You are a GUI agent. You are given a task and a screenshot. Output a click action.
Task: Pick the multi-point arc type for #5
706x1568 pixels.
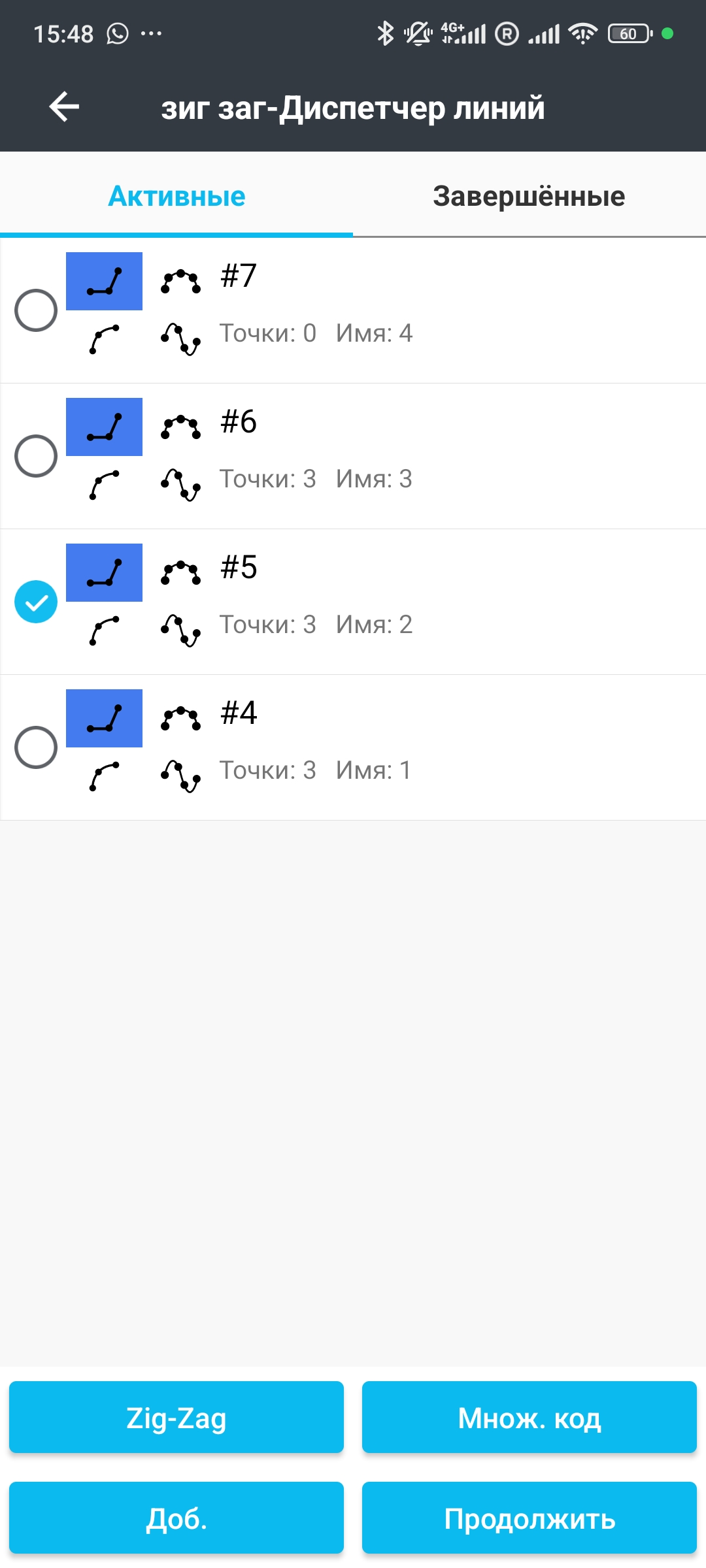pos(180,573)
